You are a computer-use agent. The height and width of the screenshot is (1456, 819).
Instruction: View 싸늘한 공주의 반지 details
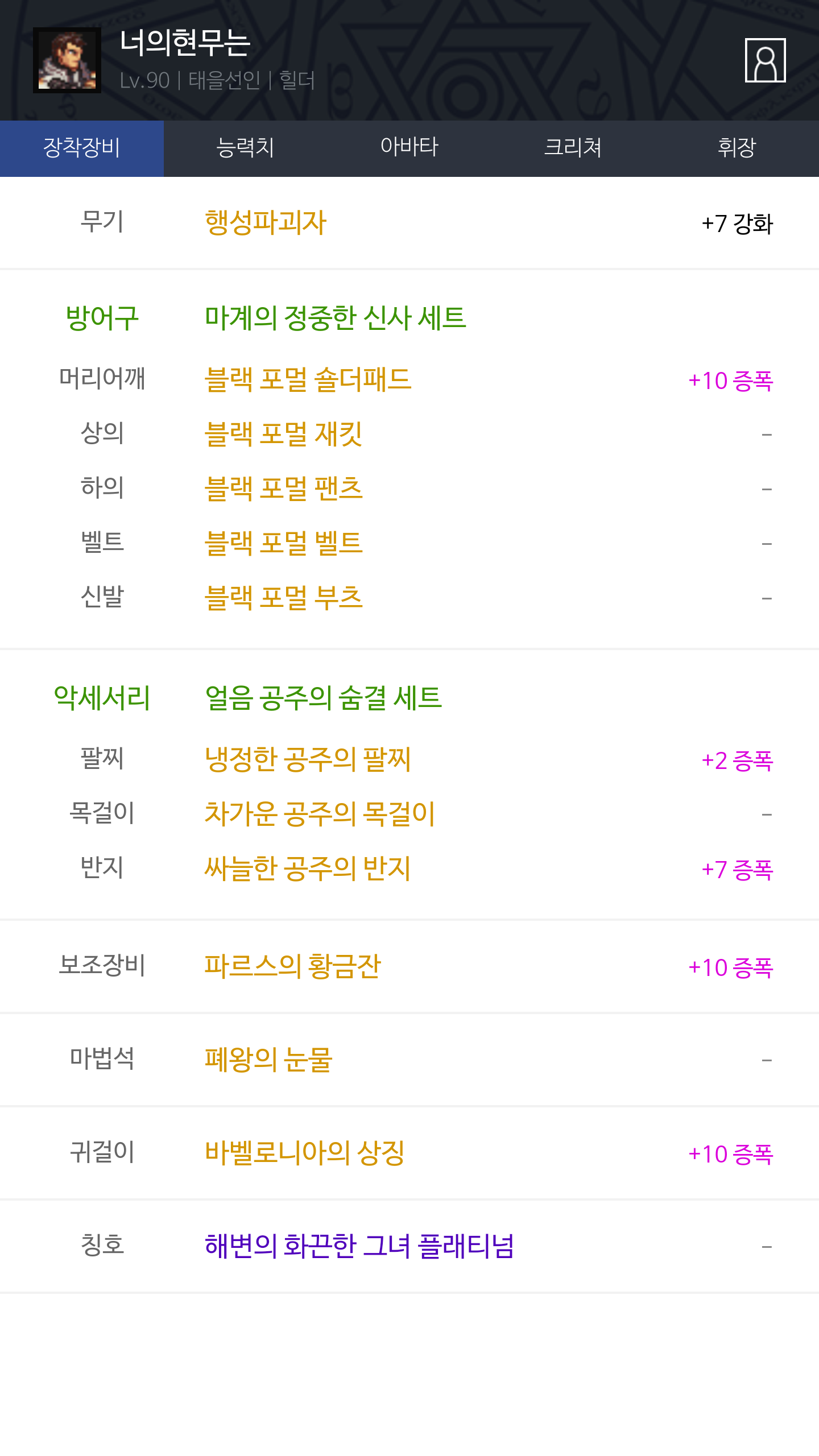(308, 868)
